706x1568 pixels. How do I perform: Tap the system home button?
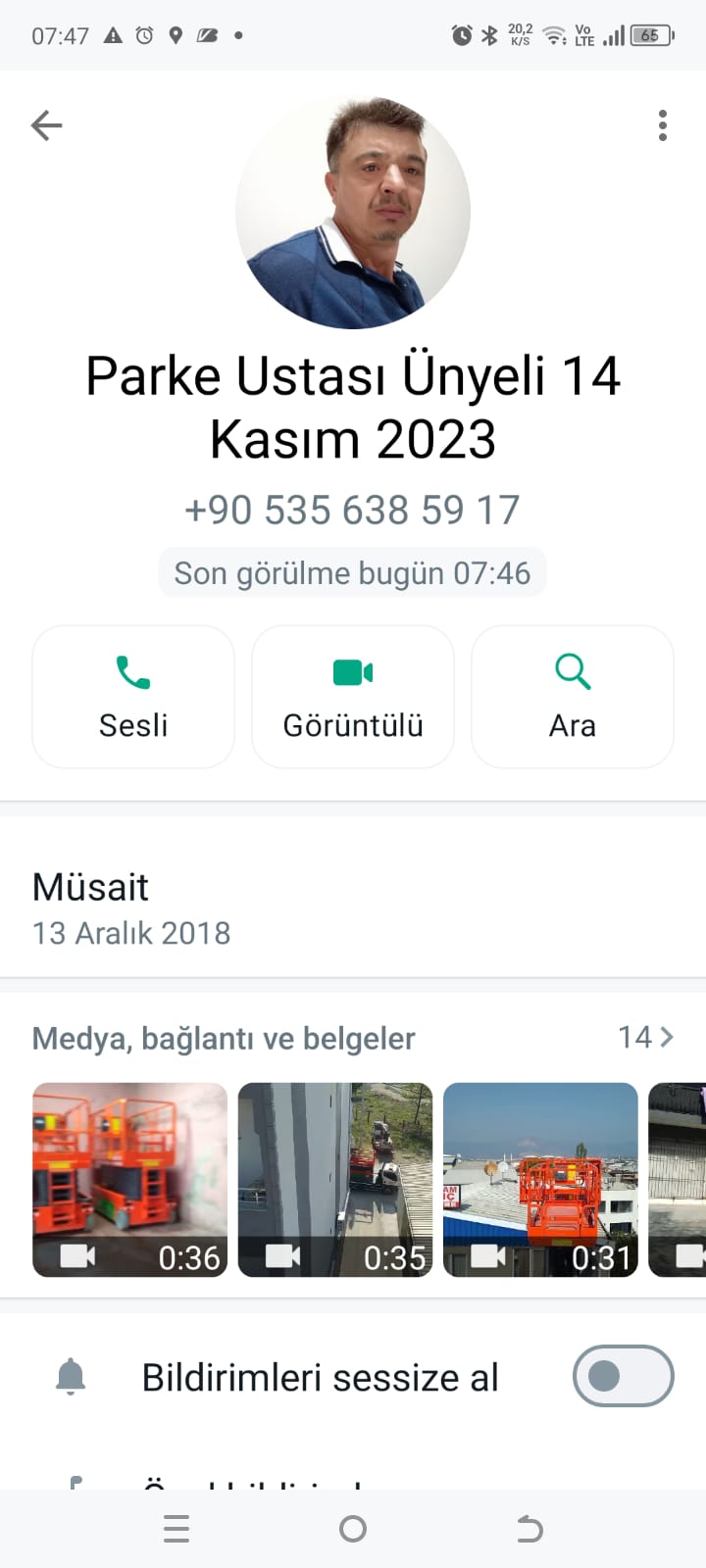coord(353,1529)
